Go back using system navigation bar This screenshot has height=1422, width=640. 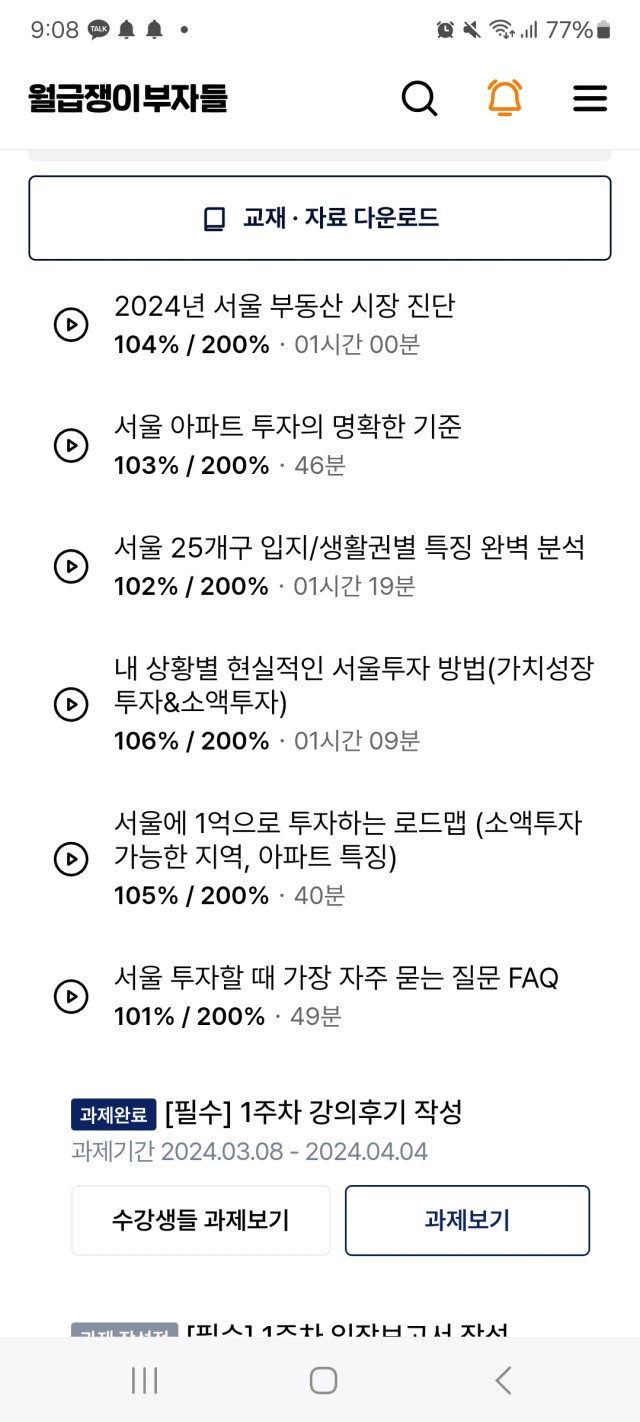(x=503, y=1381)
